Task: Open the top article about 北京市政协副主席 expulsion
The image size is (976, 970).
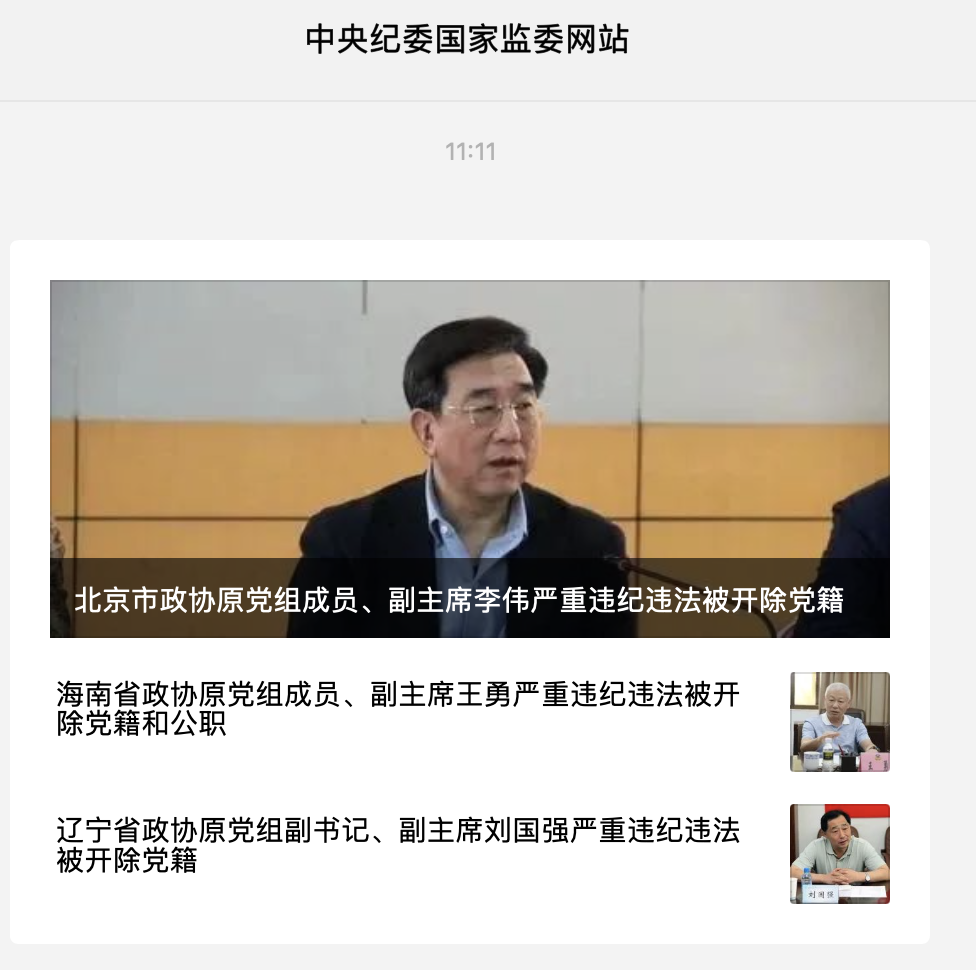Action: pos(469,459)
